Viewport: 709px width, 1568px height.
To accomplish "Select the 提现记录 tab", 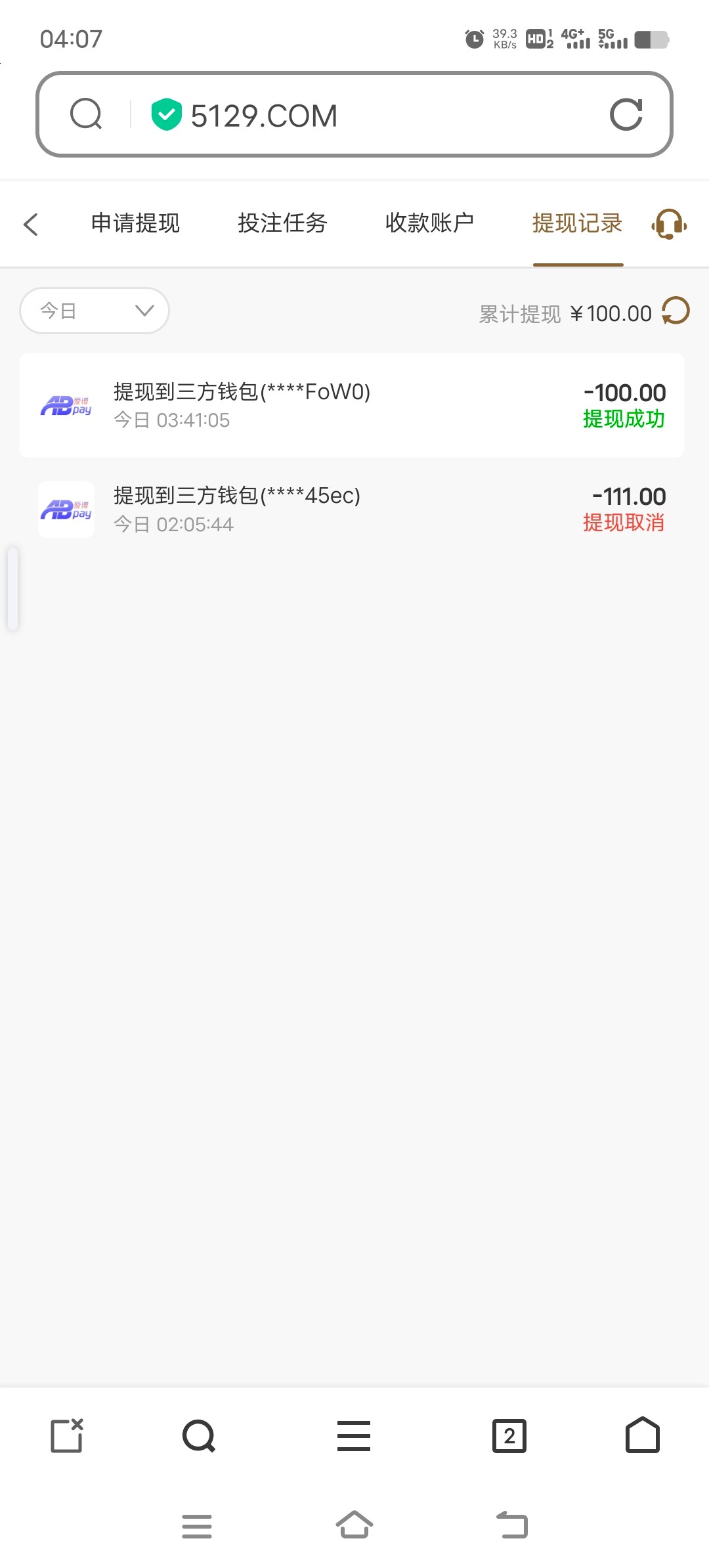I will coord(577,223).
